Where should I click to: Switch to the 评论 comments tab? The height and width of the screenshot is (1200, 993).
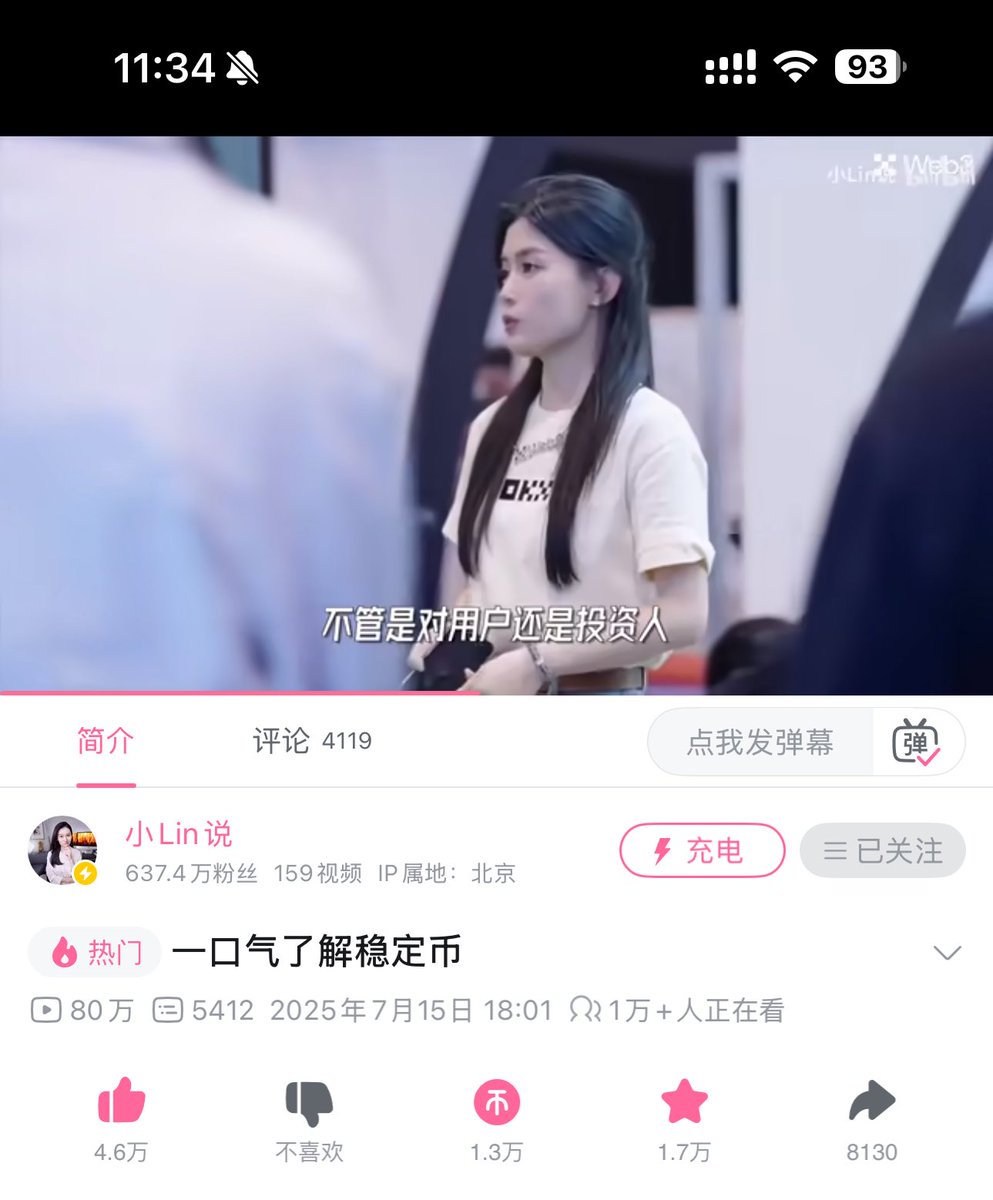tap(310, 741)
